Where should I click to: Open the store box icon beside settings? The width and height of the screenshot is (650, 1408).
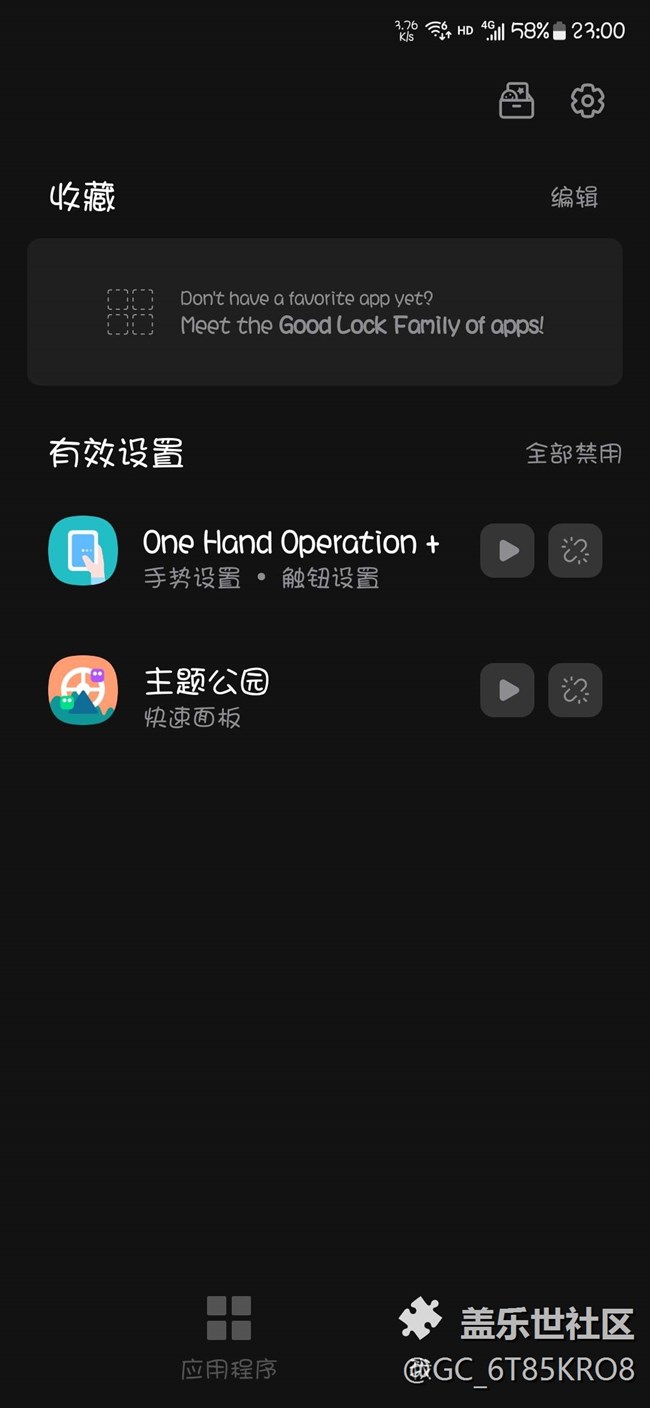click(x=516, y=101)
